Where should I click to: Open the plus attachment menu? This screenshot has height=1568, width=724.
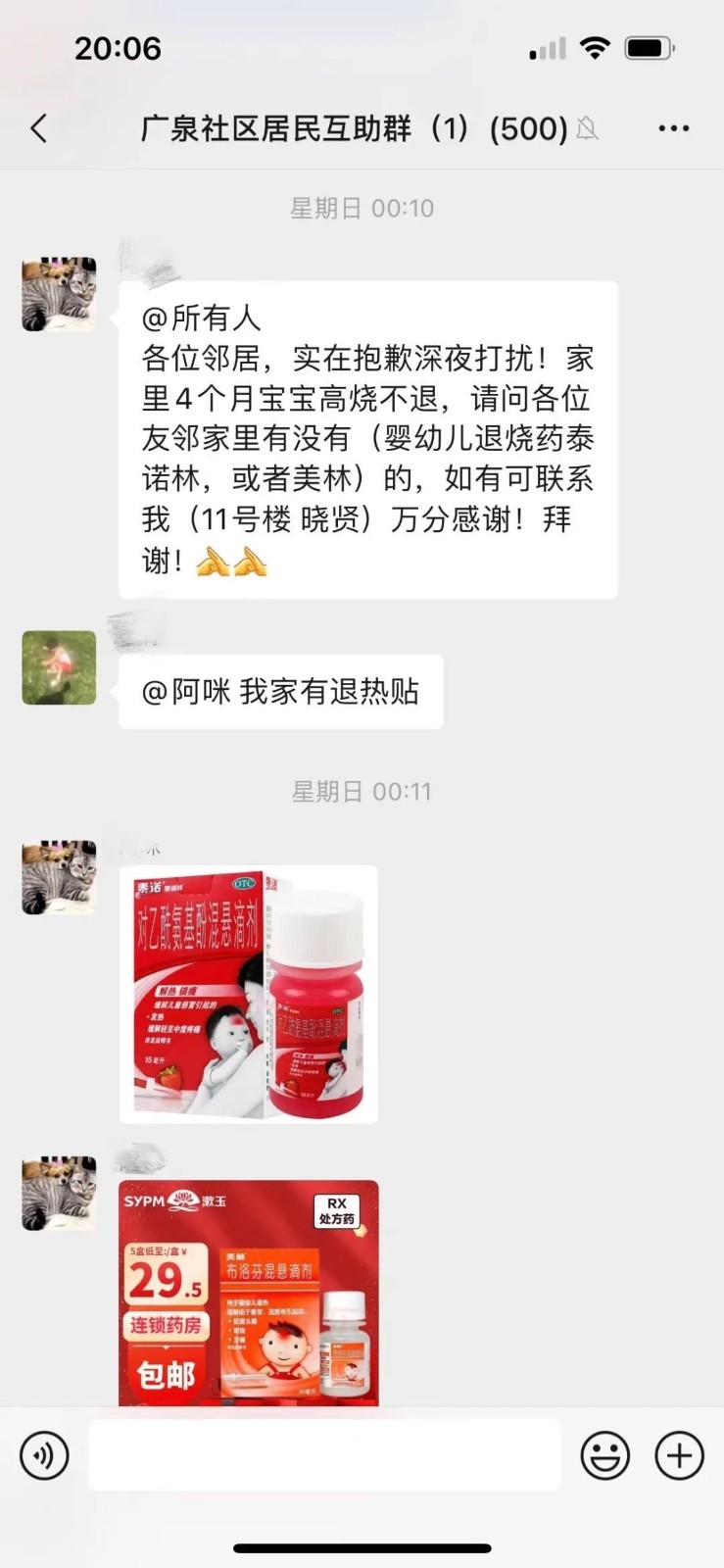click(679, 1455)
